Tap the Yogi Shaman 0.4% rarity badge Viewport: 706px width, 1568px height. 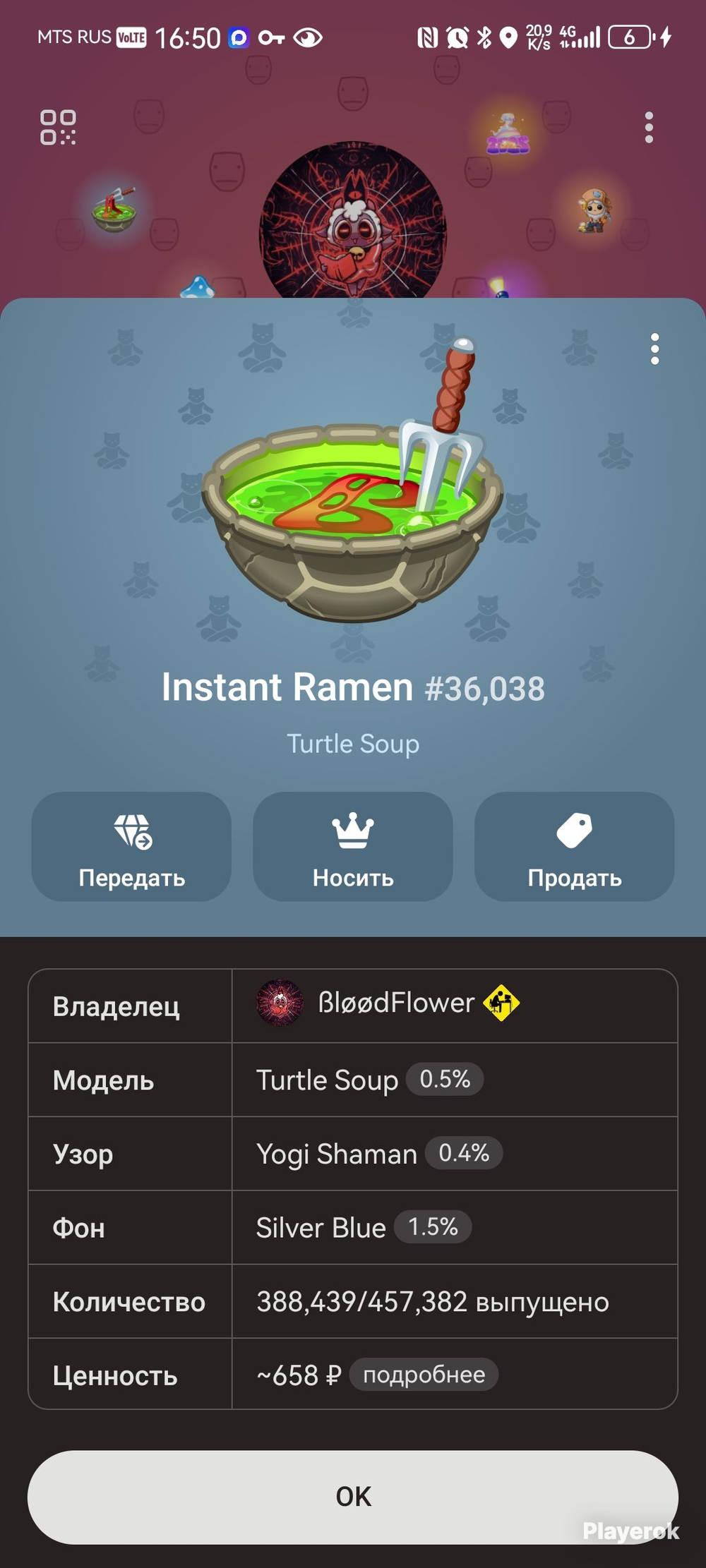[x=464, y=1153]
